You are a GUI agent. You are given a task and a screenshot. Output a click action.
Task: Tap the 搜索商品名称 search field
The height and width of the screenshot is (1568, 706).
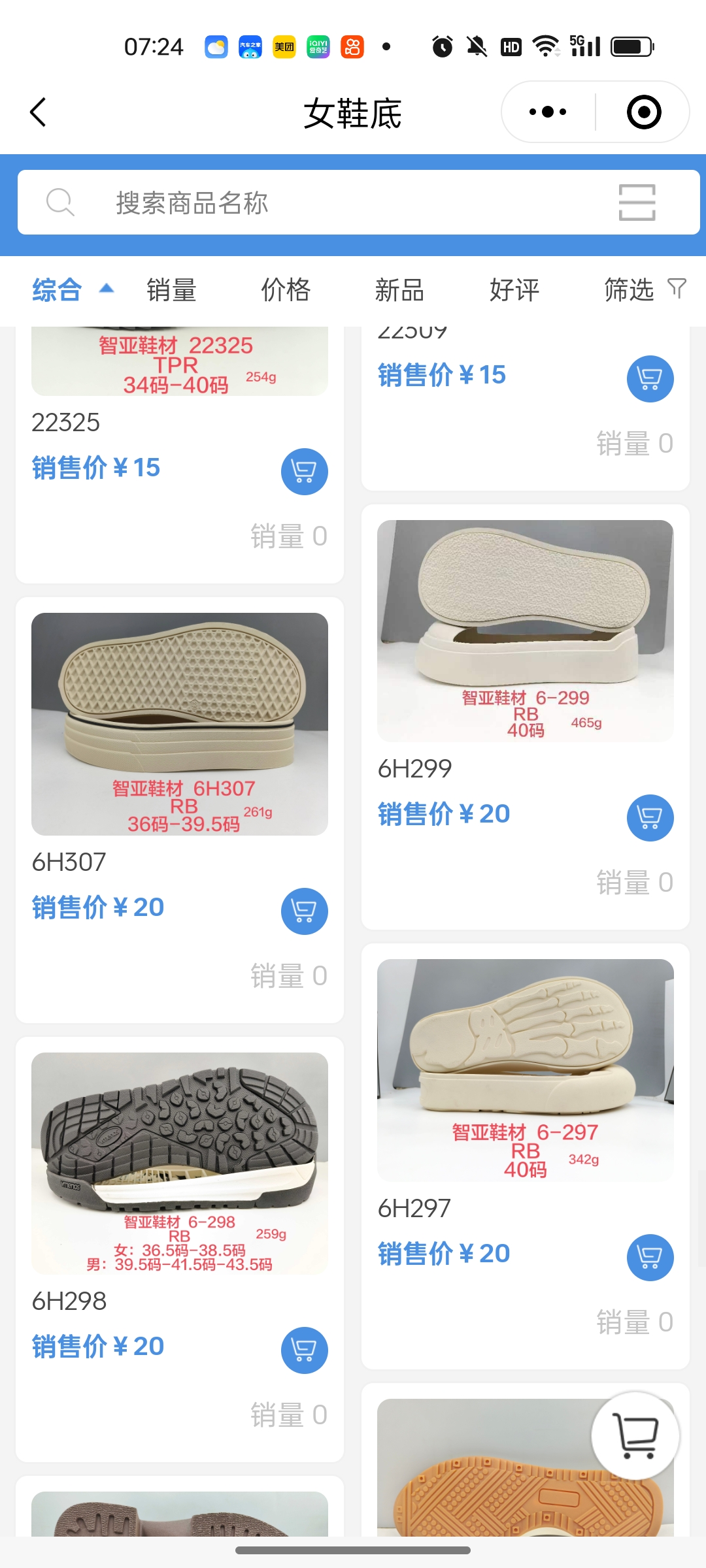pyautogui.click(x=327, y=203)
